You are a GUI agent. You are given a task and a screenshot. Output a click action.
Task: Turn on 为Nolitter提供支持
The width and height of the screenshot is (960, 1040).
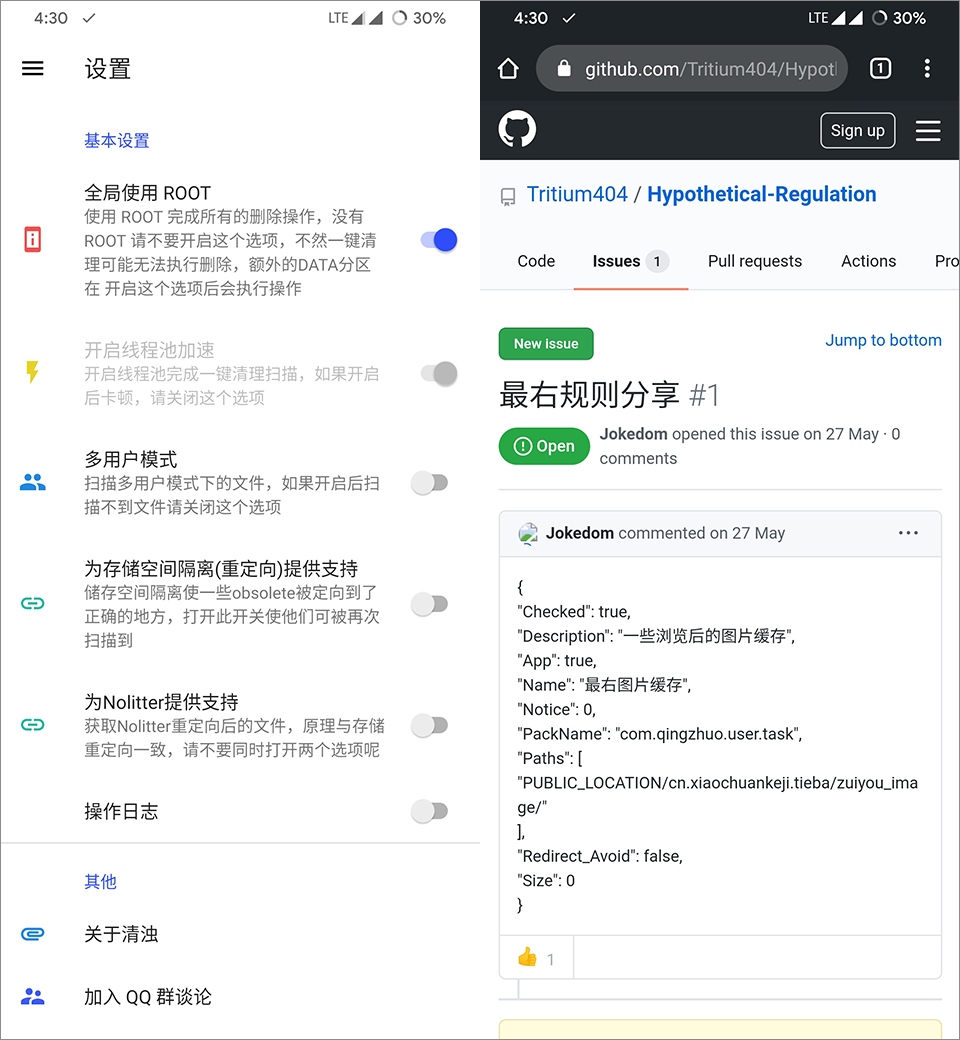(430, 725)
